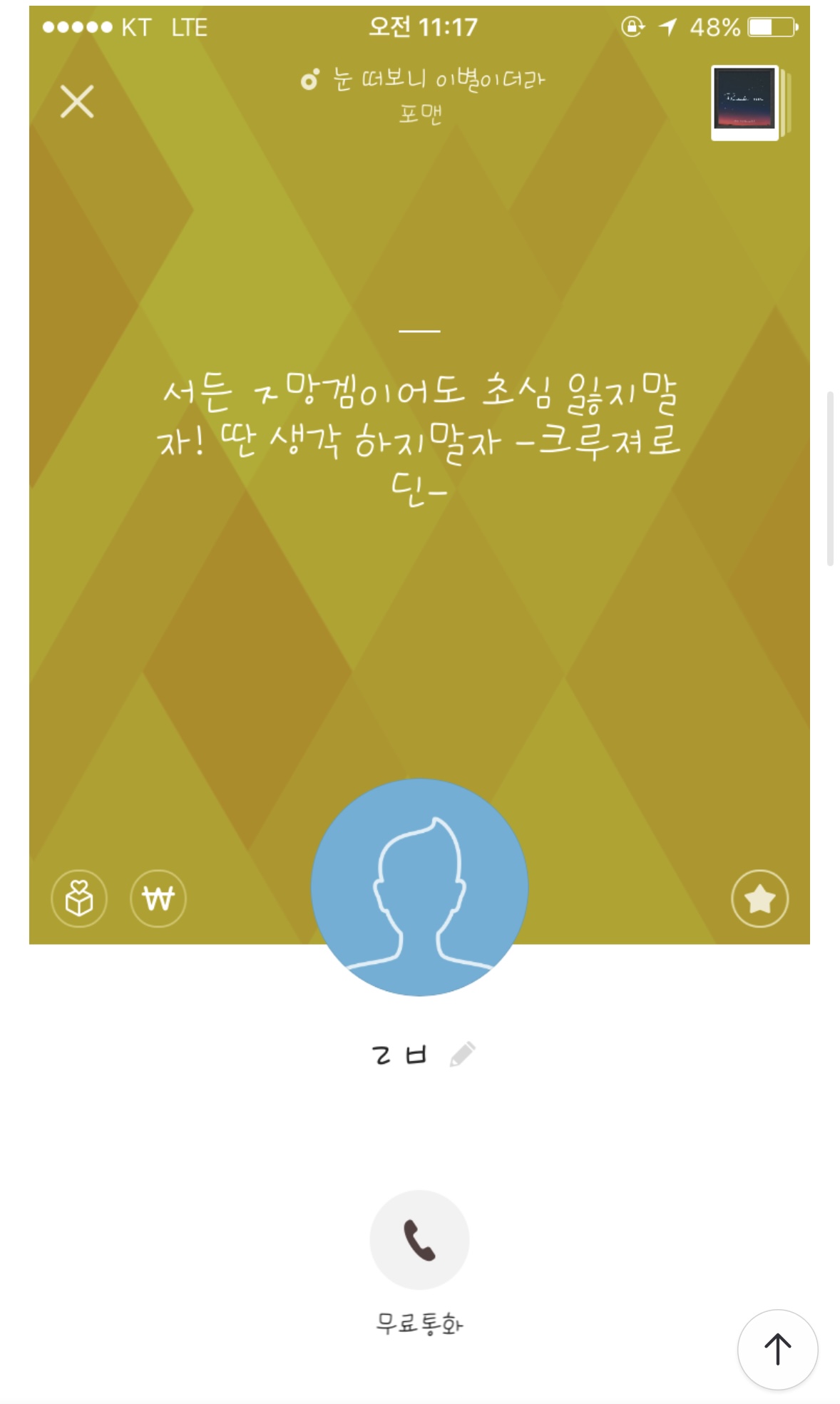
Task: View the profile picture
Action: [419, 887]
